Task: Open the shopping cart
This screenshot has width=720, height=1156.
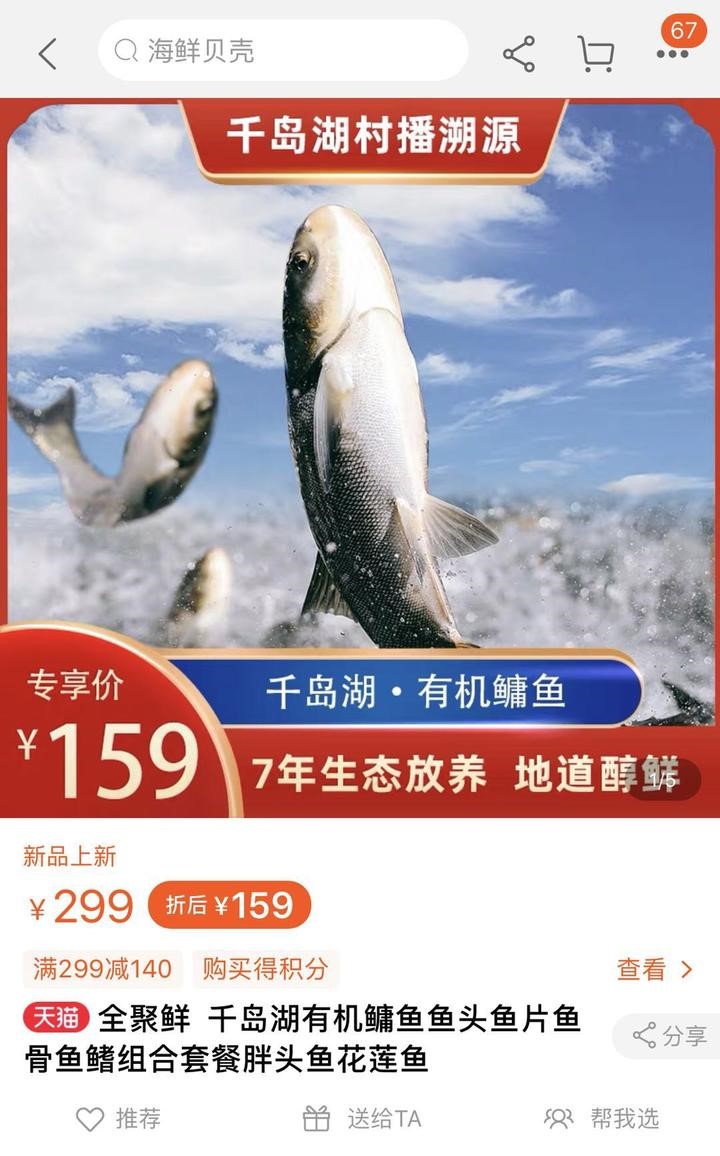Action: (596, 53)
